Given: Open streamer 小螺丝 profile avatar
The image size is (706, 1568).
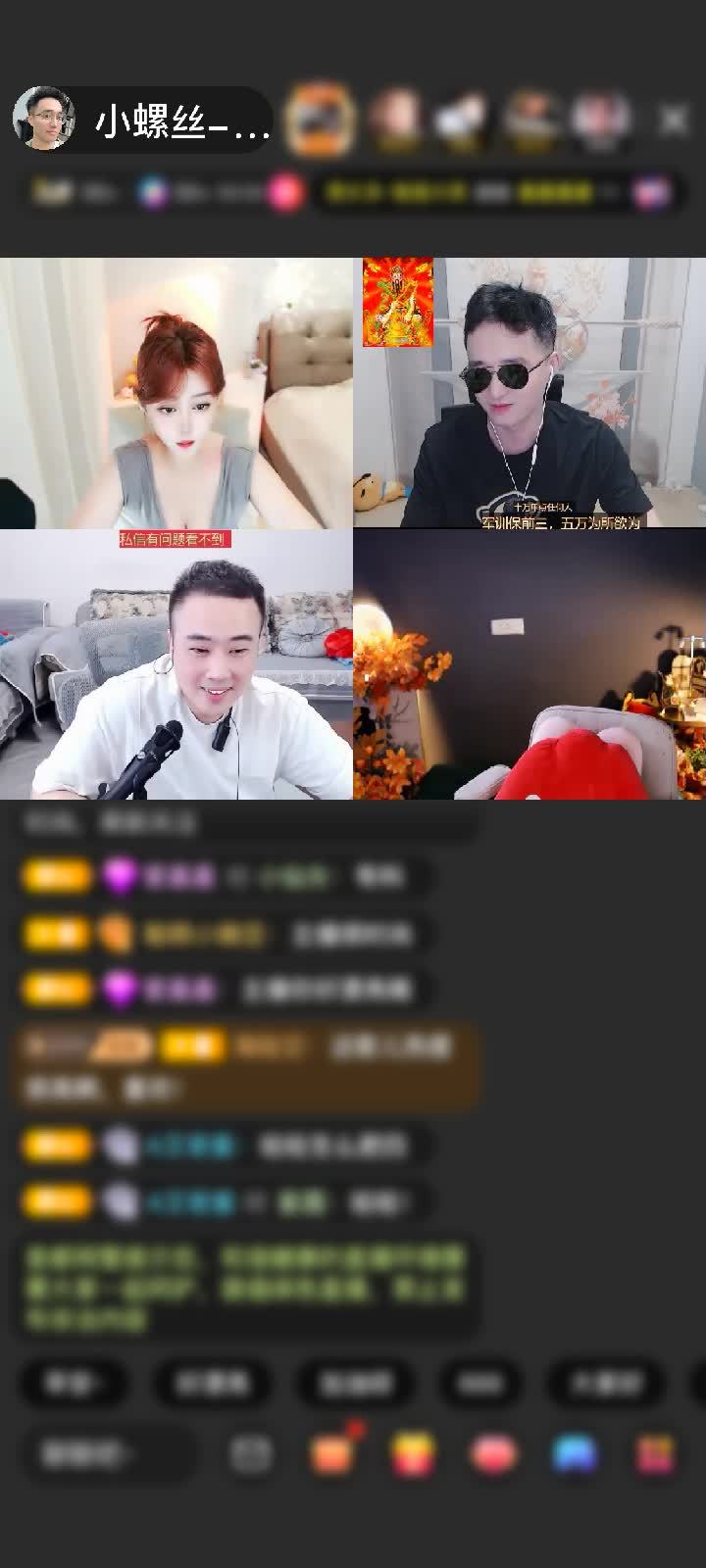Looking at the screenshot, I should click(x=44, y=119).
